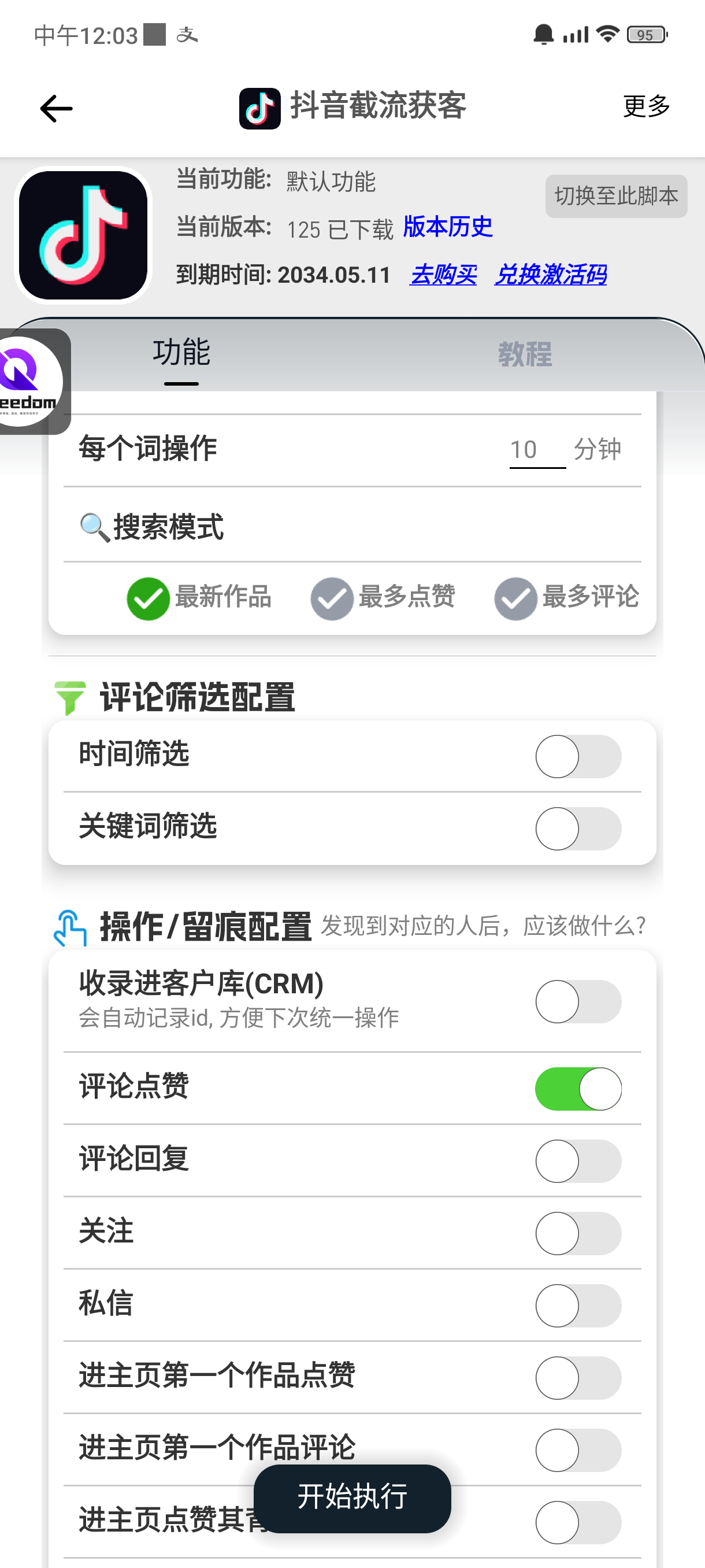Start running with 开始执行
705x1568 pixels.
(352, 1498)
